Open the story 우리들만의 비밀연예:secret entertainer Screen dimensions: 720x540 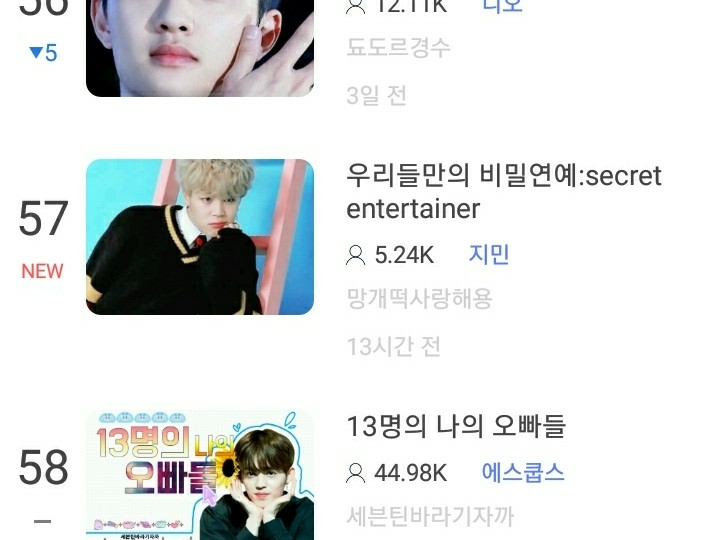coord(504,192)
